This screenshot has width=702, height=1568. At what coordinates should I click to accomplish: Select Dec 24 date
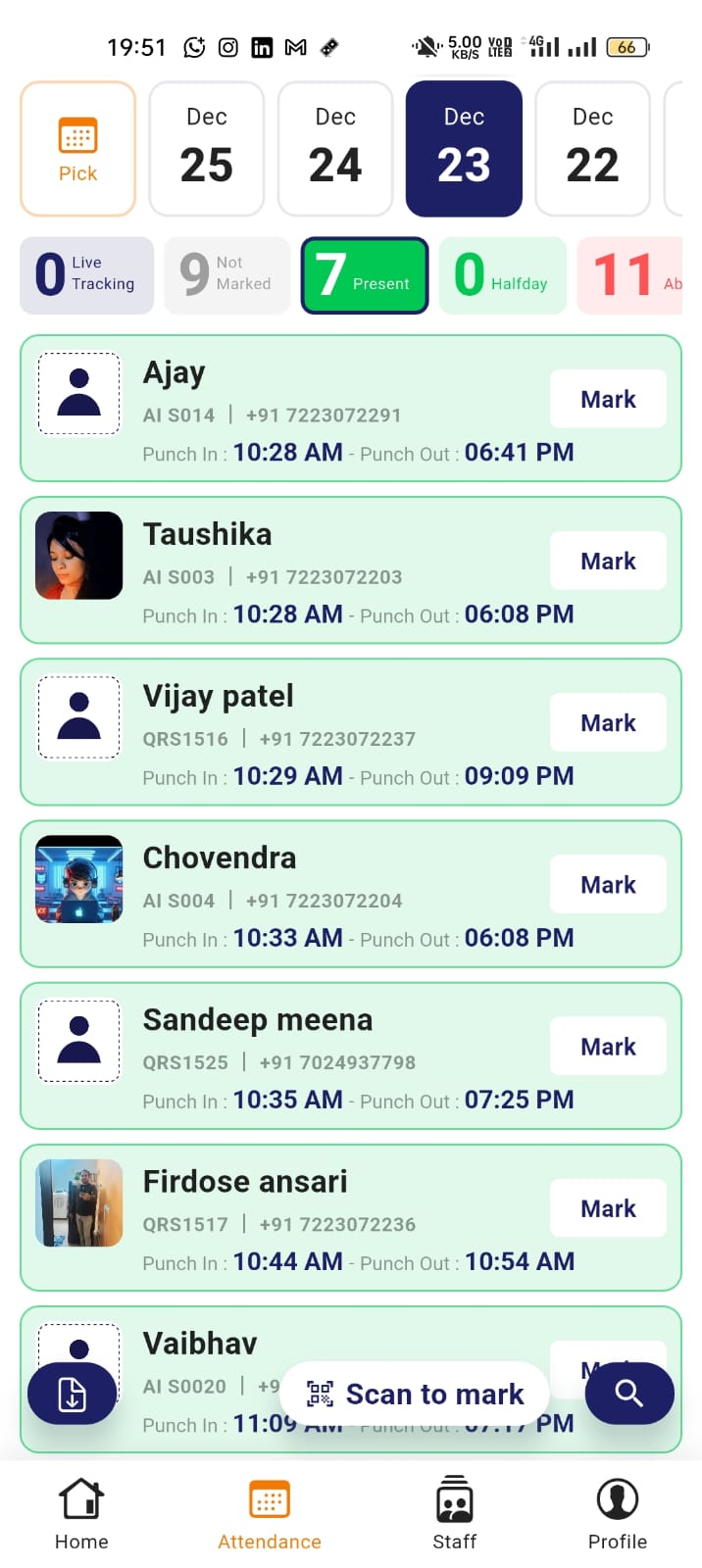[x=335, y=149]
